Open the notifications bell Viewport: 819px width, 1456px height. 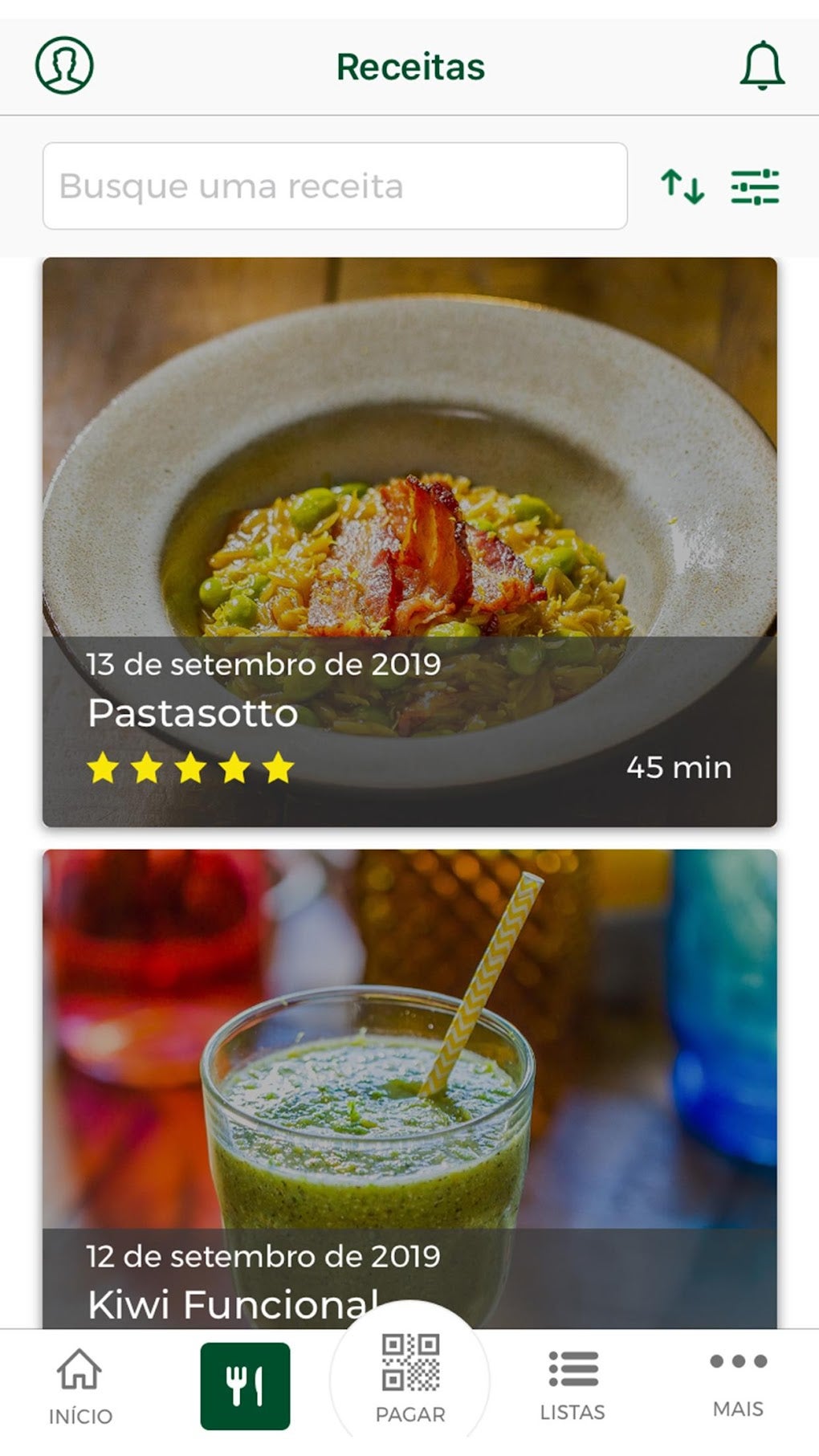tap(761, 66)
